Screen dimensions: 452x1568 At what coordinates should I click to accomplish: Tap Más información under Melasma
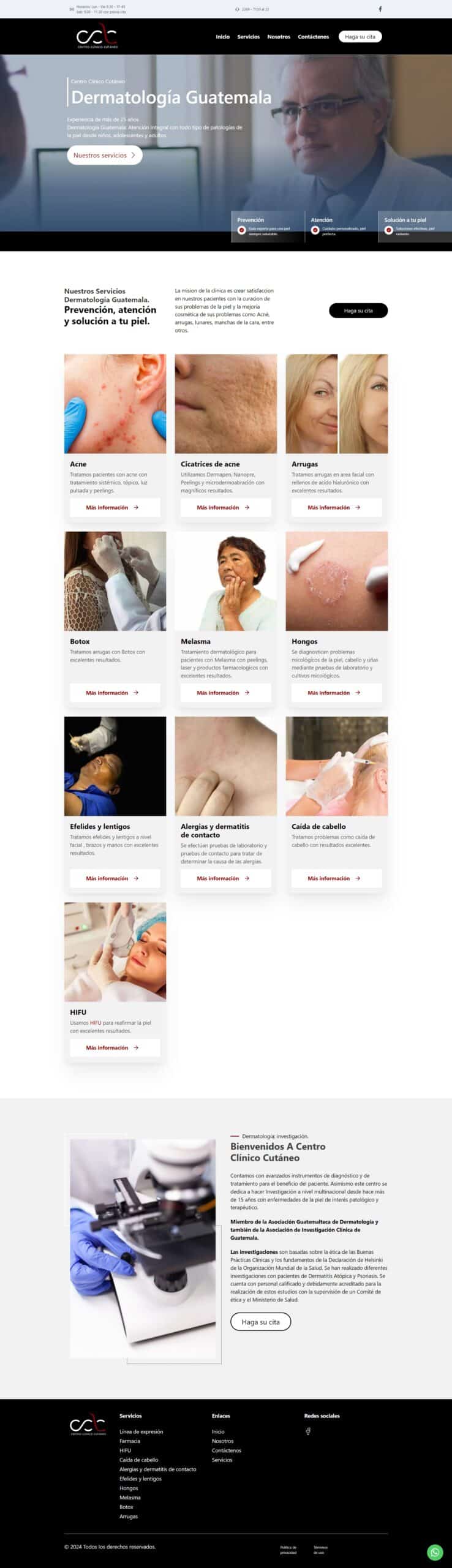click(225, 693)
